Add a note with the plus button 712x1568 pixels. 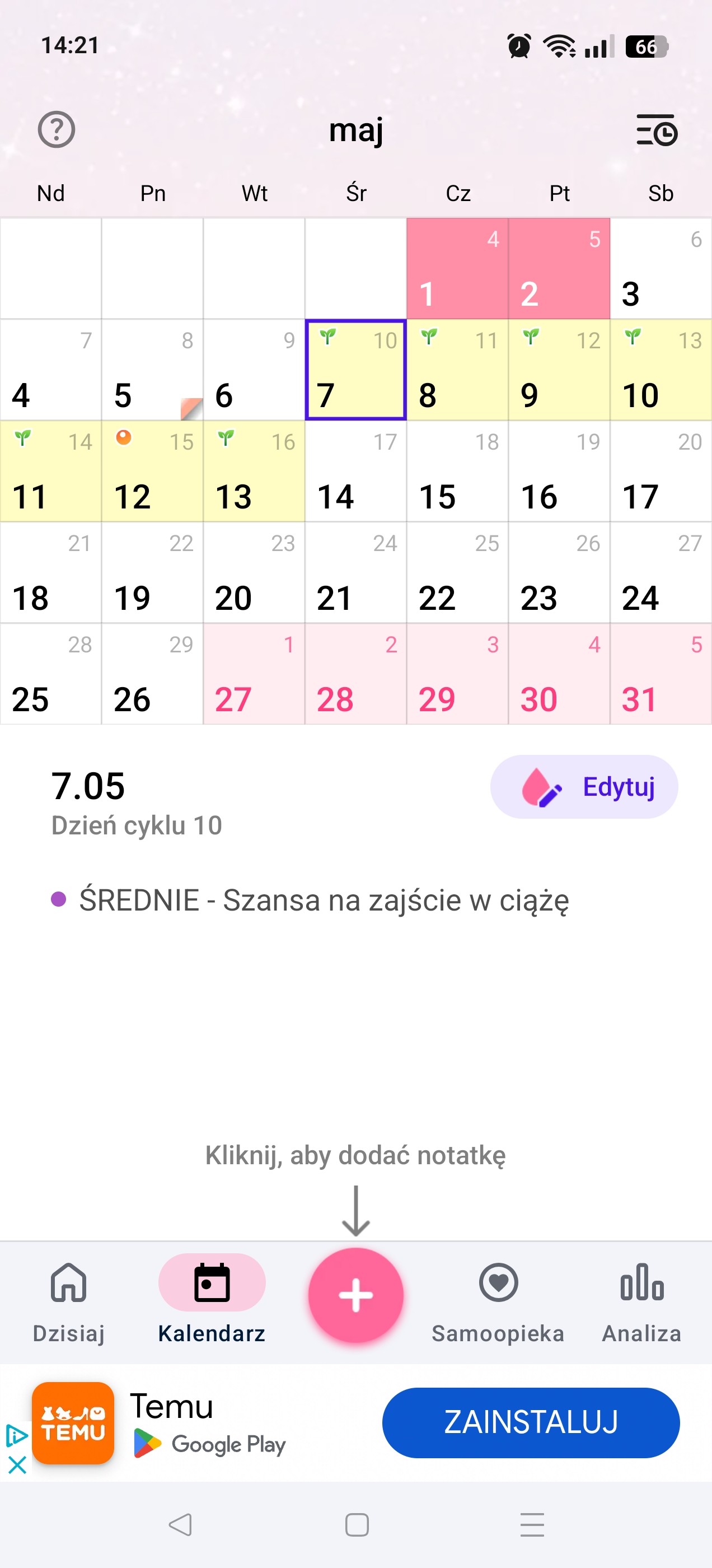(355, 1294)
